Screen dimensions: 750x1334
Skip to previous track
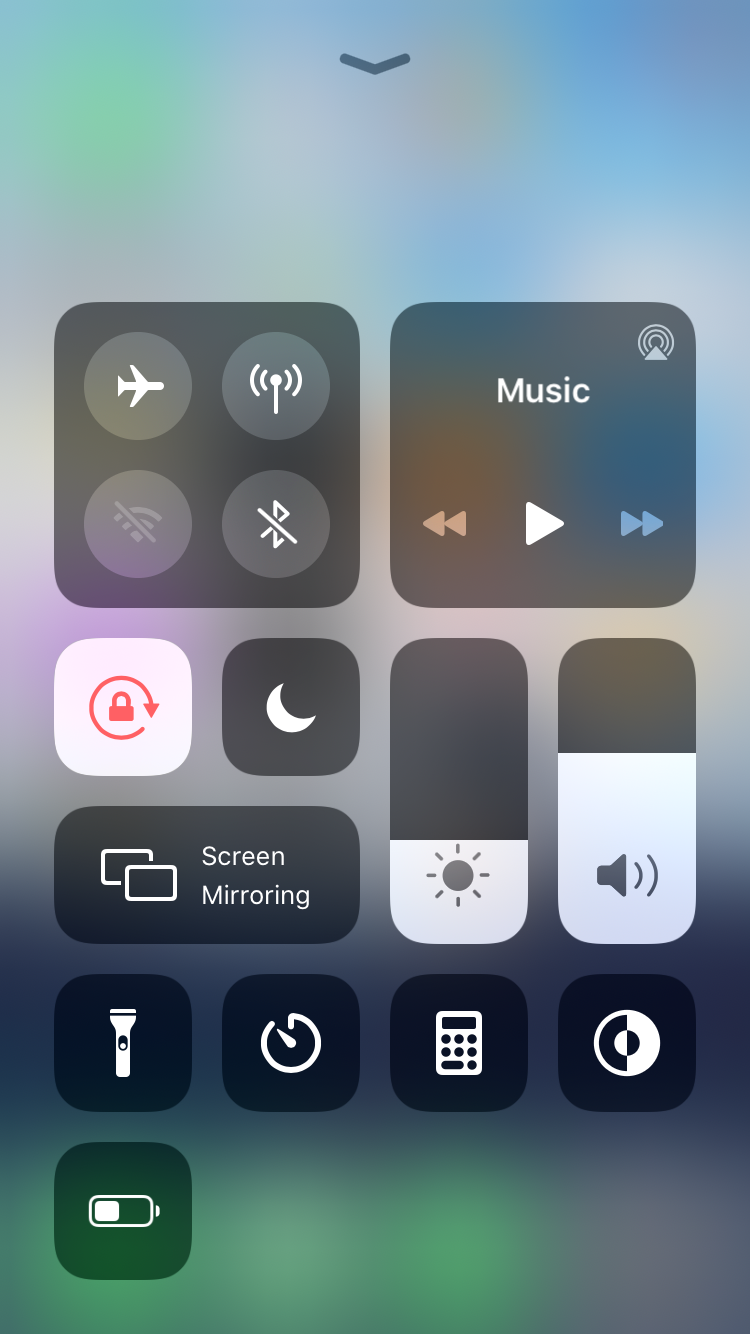(445, 523)
